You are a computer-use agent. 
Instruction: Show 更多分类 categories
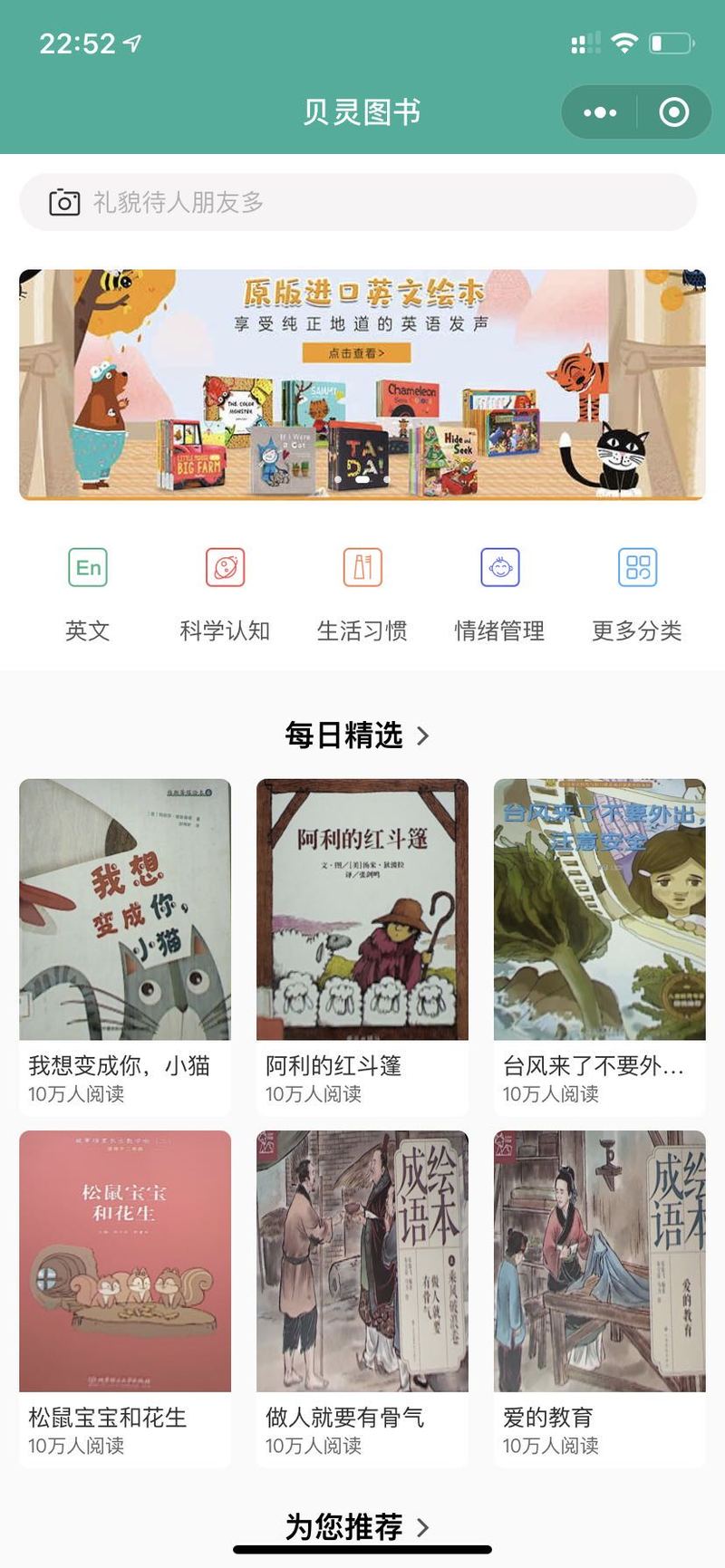click(637, 593)
